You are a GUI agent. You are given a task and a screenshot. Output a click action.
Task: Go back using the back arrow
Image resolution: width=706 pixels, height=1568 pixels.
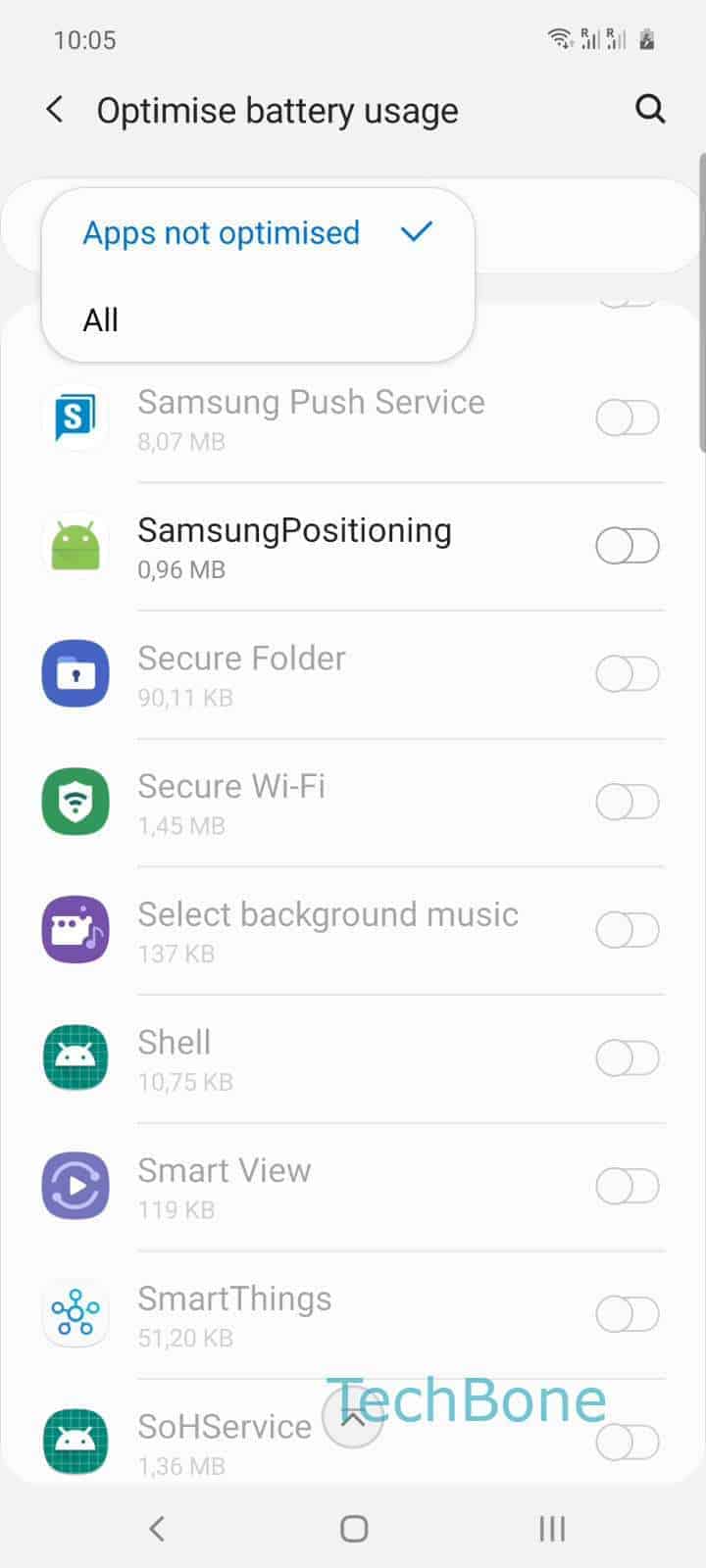(55, 110)
